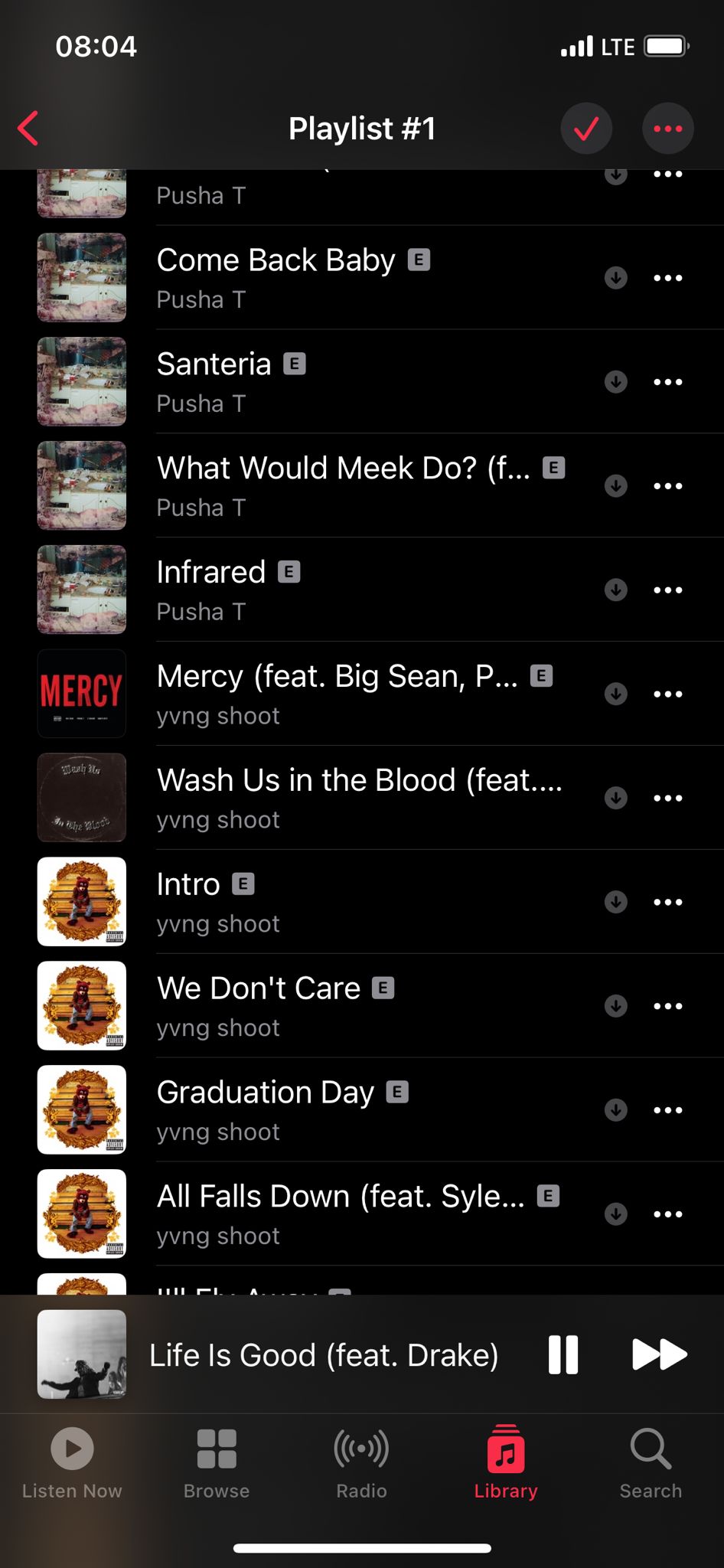Open more options for Come Back Baby
The image size is (724, 1568).
click(667, 277)
